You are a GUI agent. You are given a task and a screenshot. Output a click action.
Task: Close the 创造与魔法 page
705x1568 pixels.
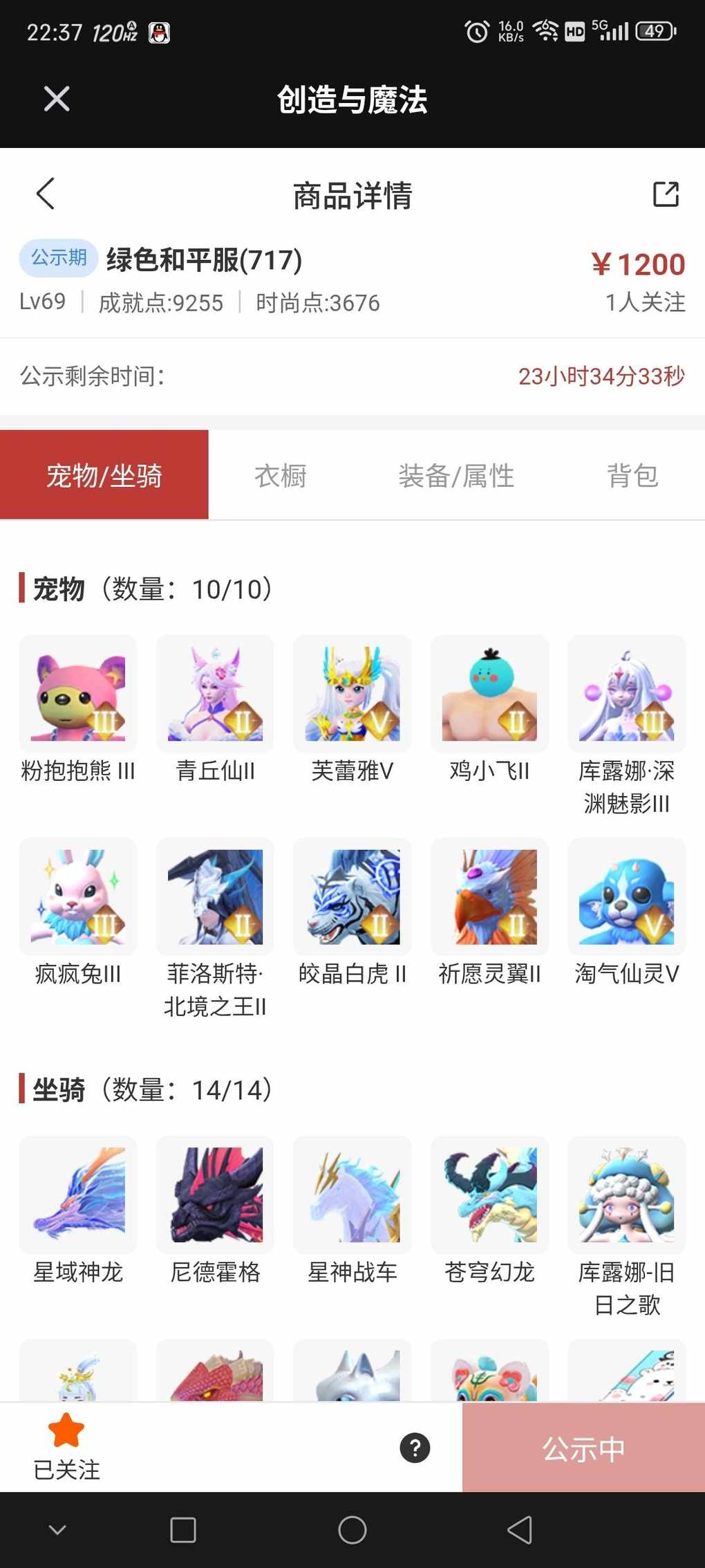click(x=57, y=99)
